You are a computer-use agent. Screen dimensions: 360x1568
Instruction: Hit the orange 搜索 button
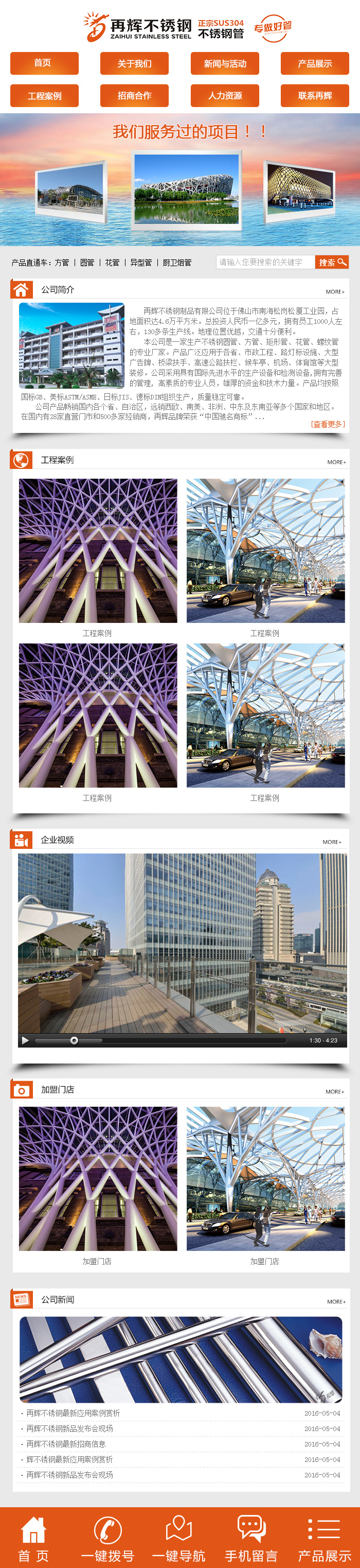click(x=331, y=263)
